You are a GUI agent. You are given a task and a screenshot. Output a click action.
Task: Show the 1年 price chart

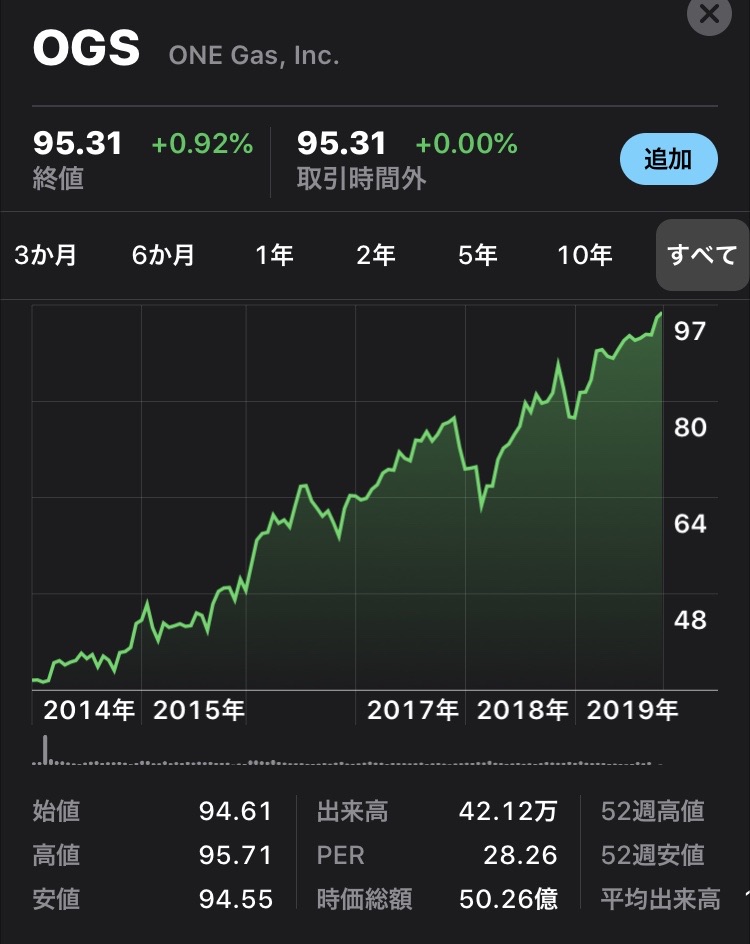tap(274, 255)
